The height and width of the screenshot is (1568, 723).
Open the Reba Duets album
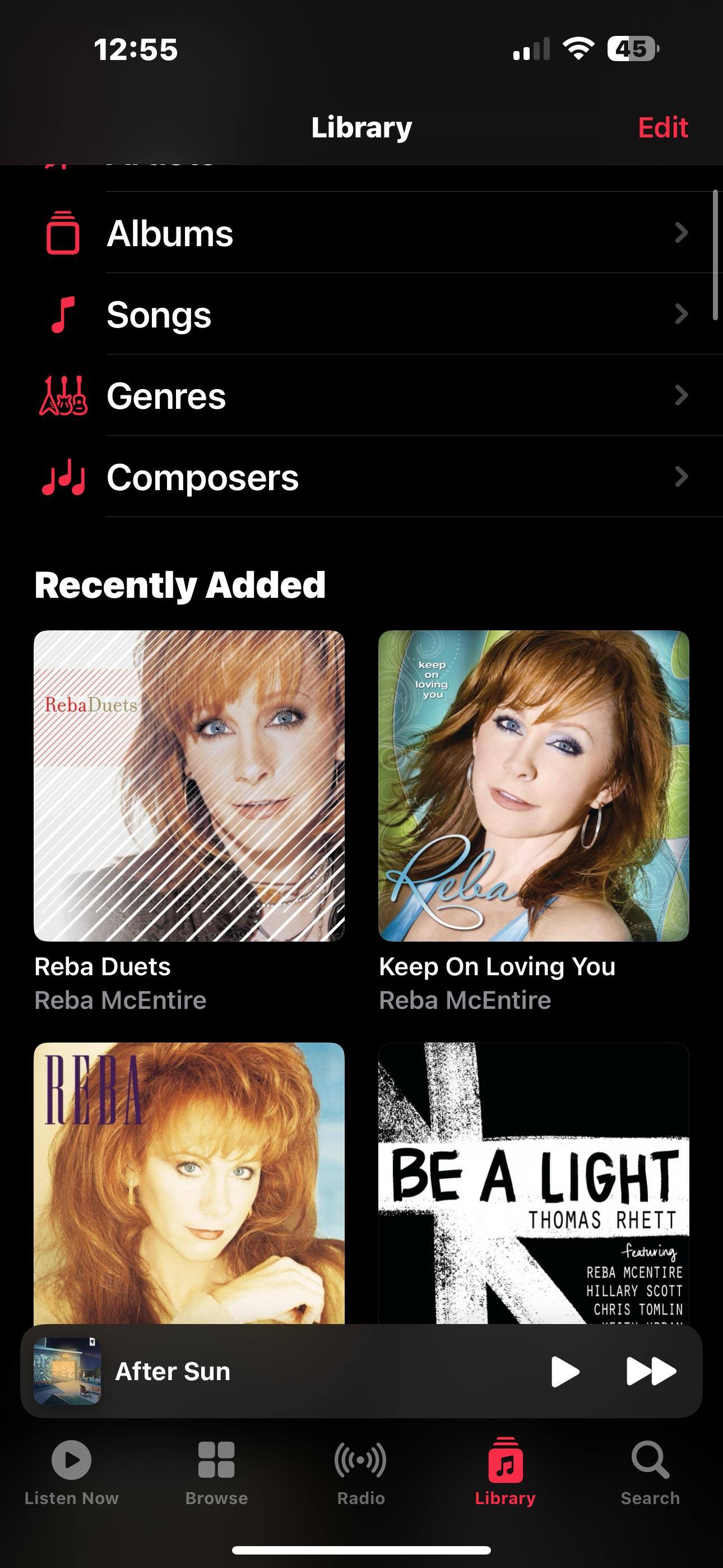(x=189, y=785)
